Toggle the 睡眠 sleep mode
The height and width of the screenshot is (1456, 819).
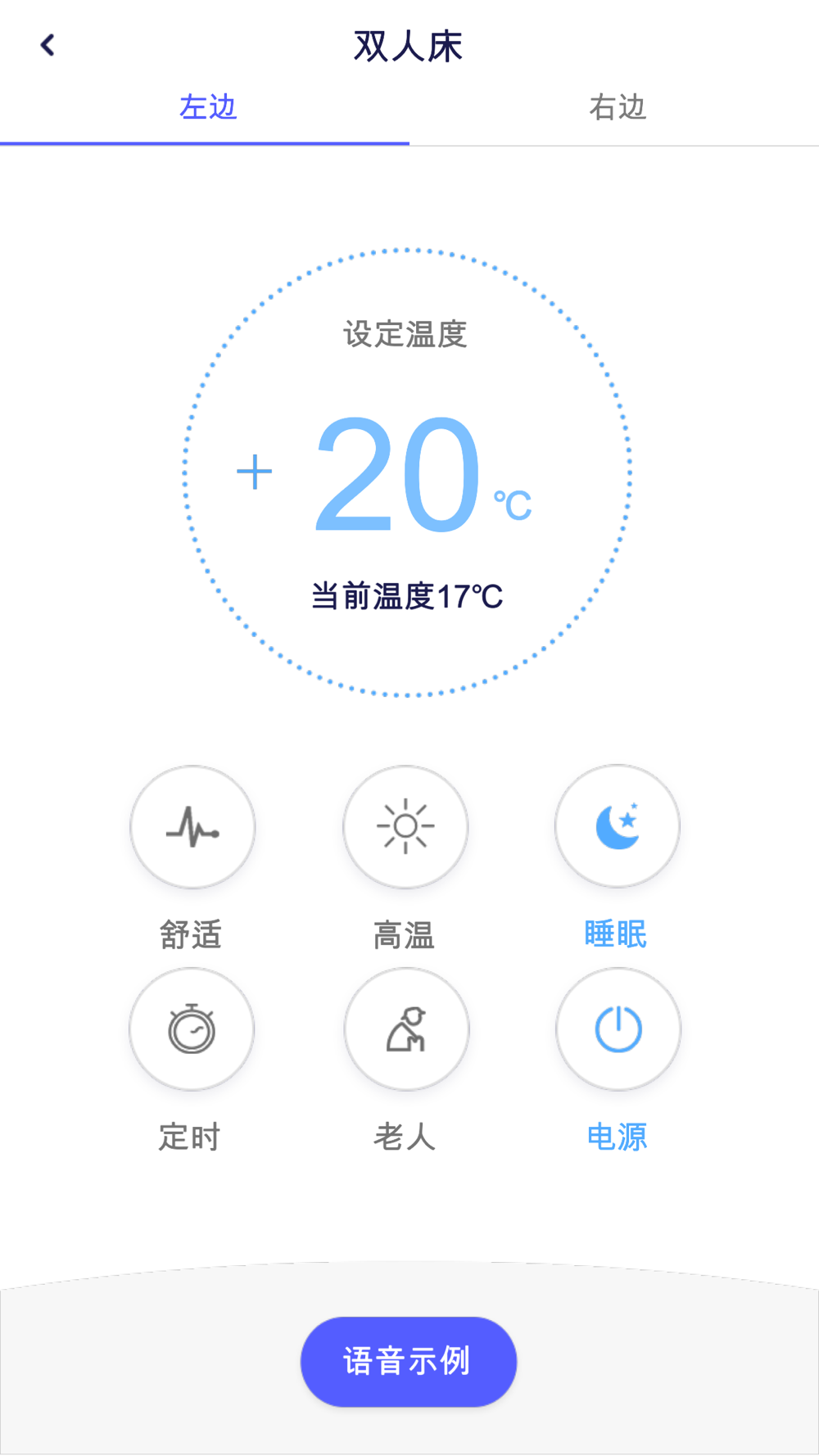click(x=618, y=826)
